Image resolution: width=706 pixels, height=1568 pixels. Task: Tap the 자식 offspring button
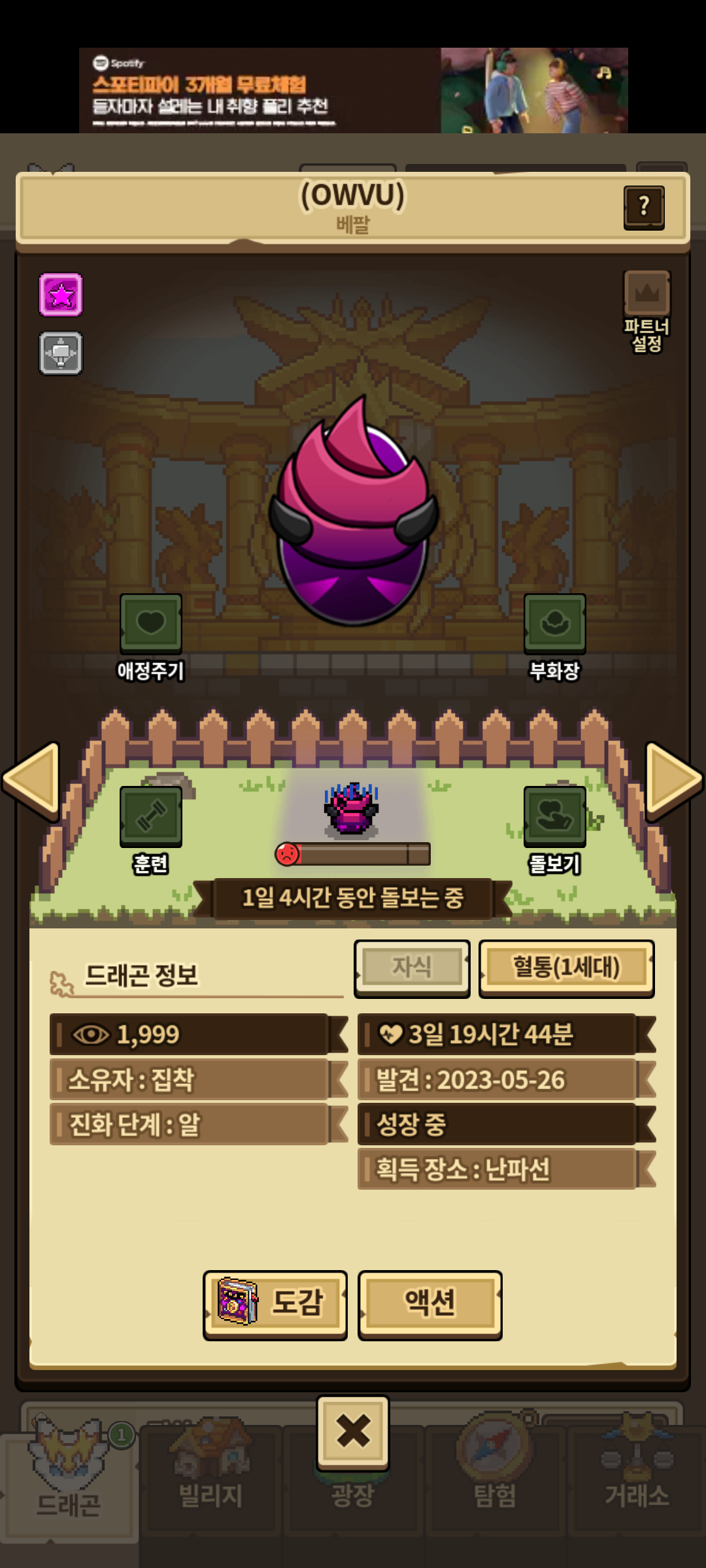coord(412,968)
